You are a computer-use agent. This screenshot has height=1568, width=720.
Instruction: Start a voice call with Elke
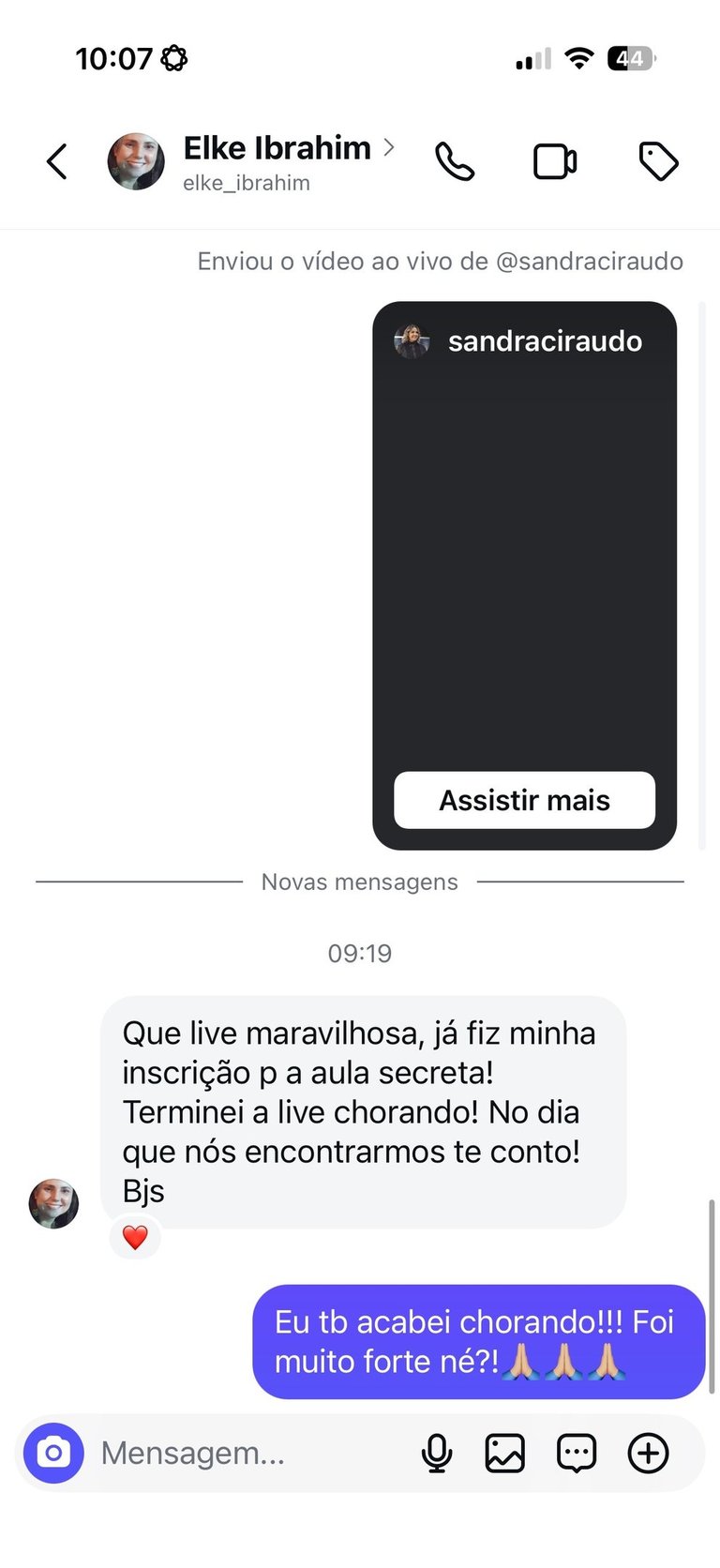455,161
